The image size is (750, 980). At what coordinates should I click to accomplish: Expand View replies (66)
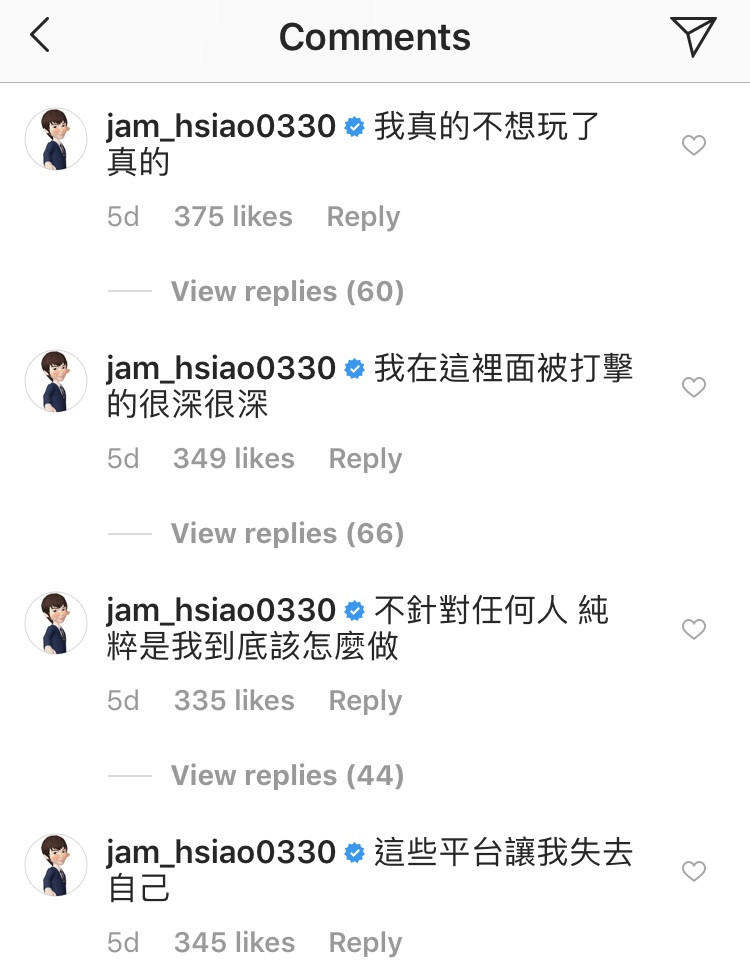(287, 533)
